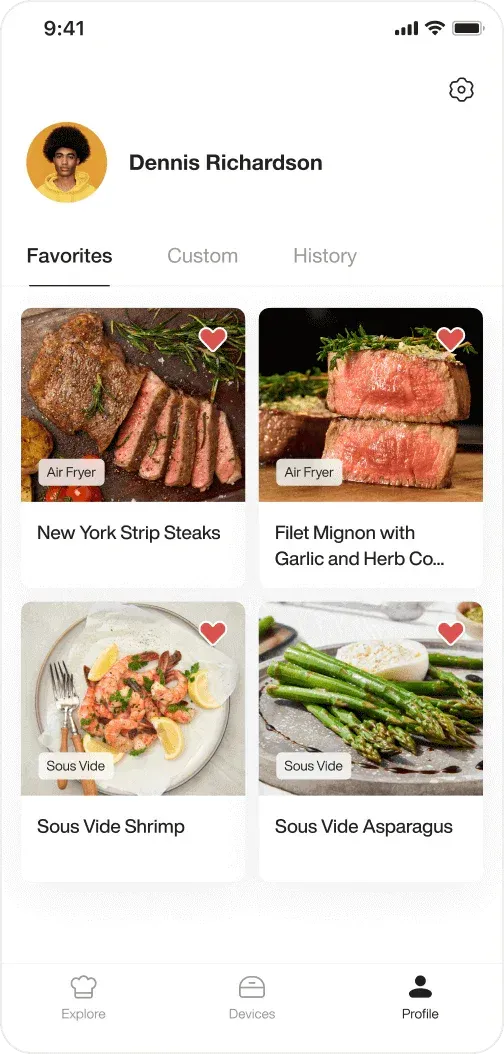Image resolution: width=504 pixels, height=1054 pixels.
Task: Open the Sous Vide Asparagus recipe
Action: 371,741
